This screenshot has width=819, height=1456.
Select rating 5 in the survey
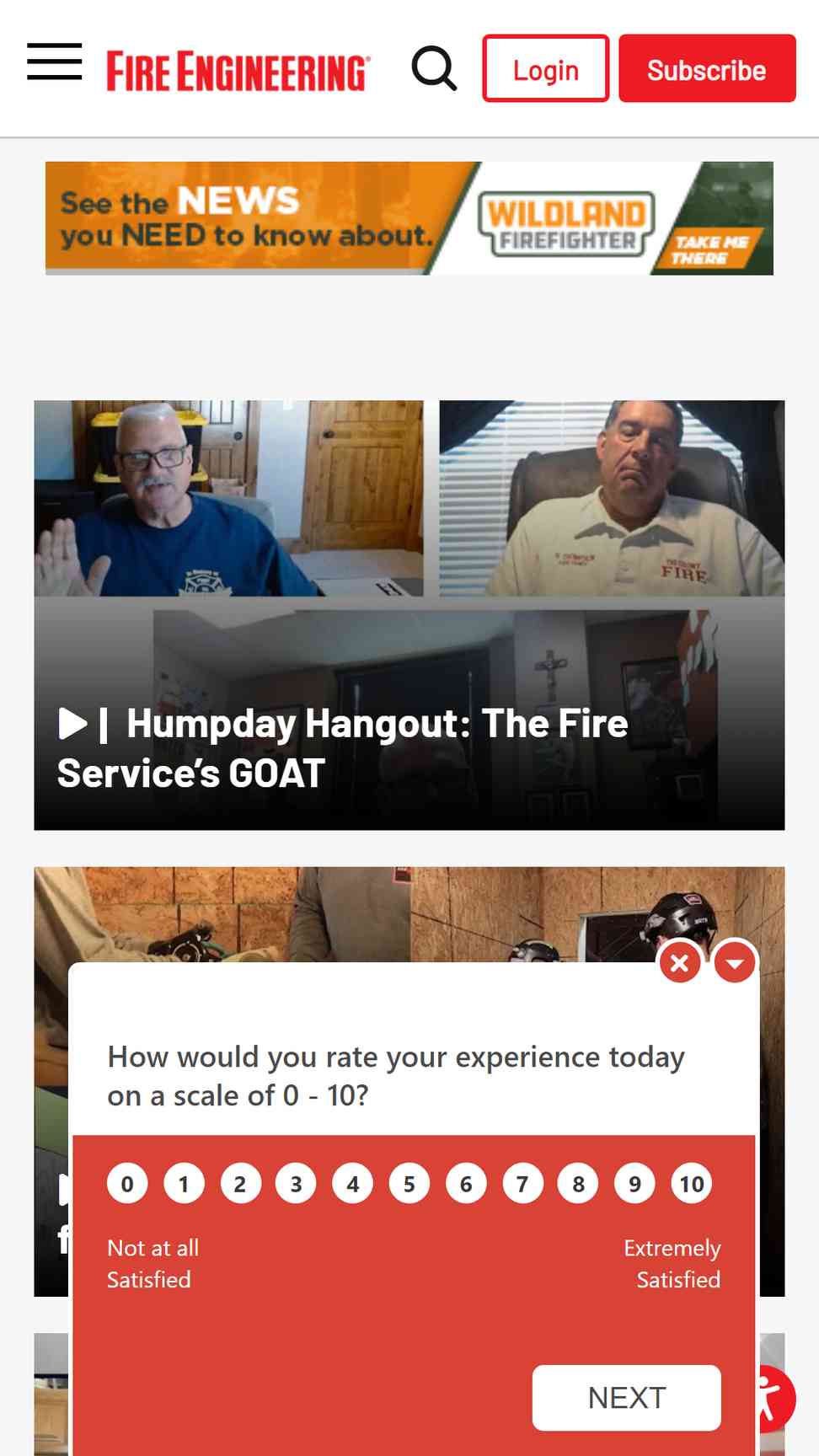(409, 1184)
